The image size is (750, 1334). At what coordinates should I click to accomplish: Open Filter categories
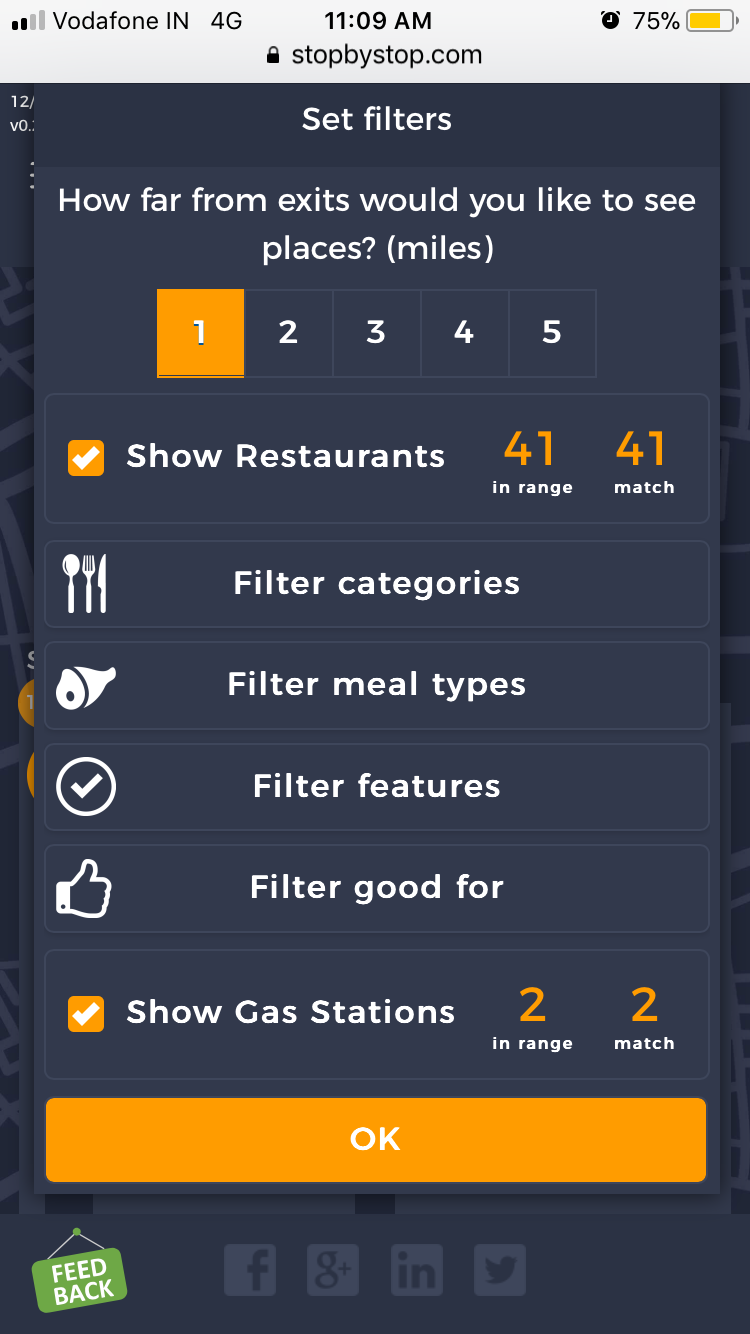(x=376, y=584)
